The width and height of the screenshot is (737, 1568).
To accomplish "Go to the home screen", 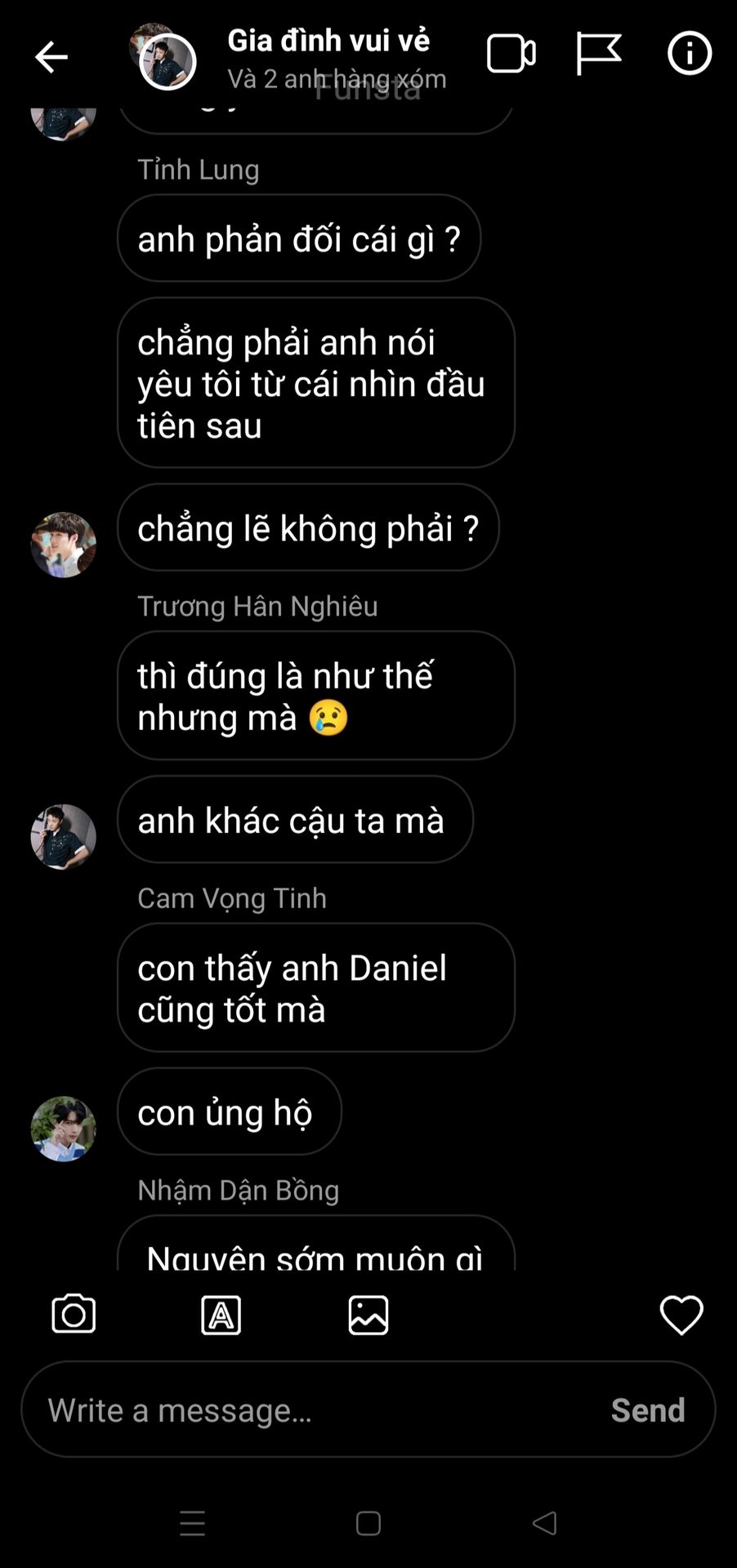I will 368,1523.
